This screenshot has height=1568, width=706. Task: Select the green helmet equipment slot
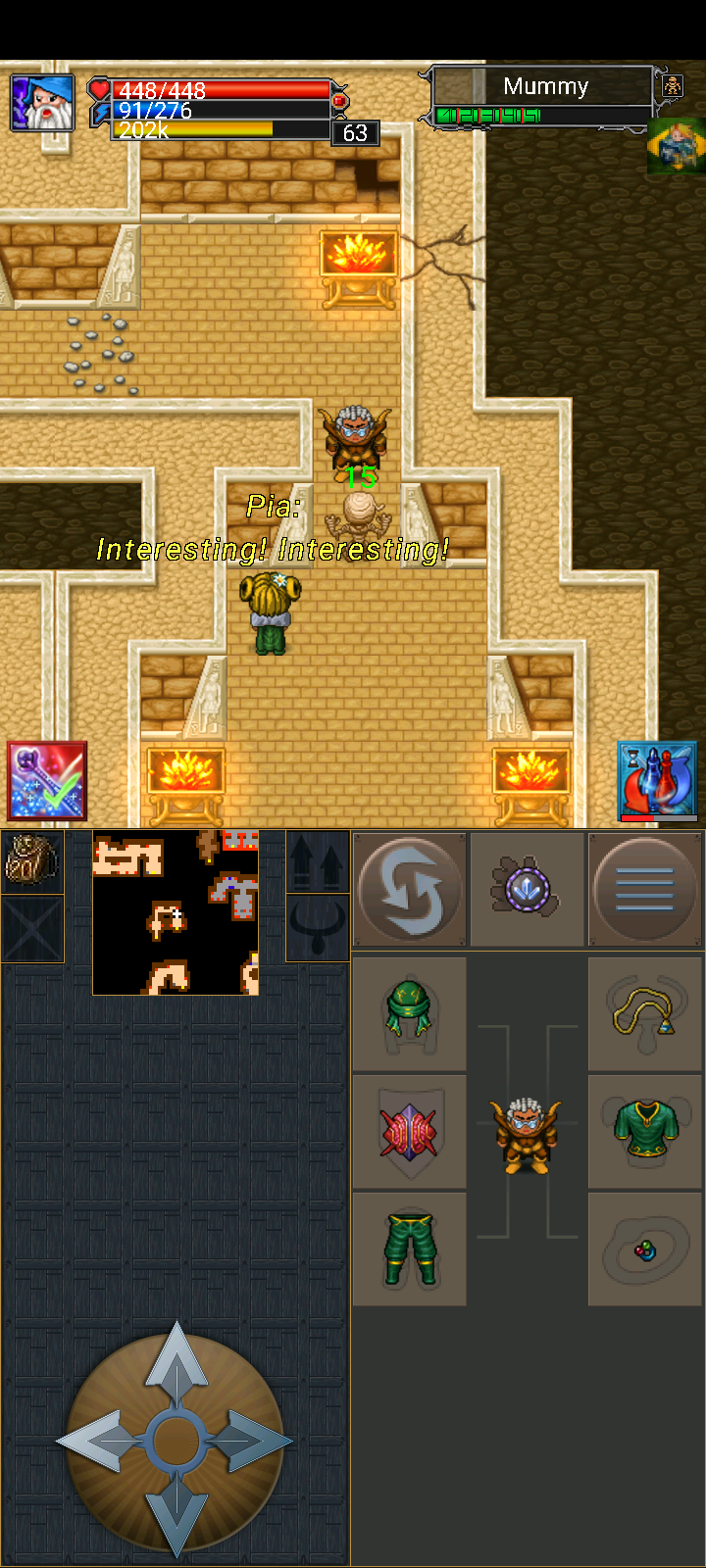tap(409, 1013)
